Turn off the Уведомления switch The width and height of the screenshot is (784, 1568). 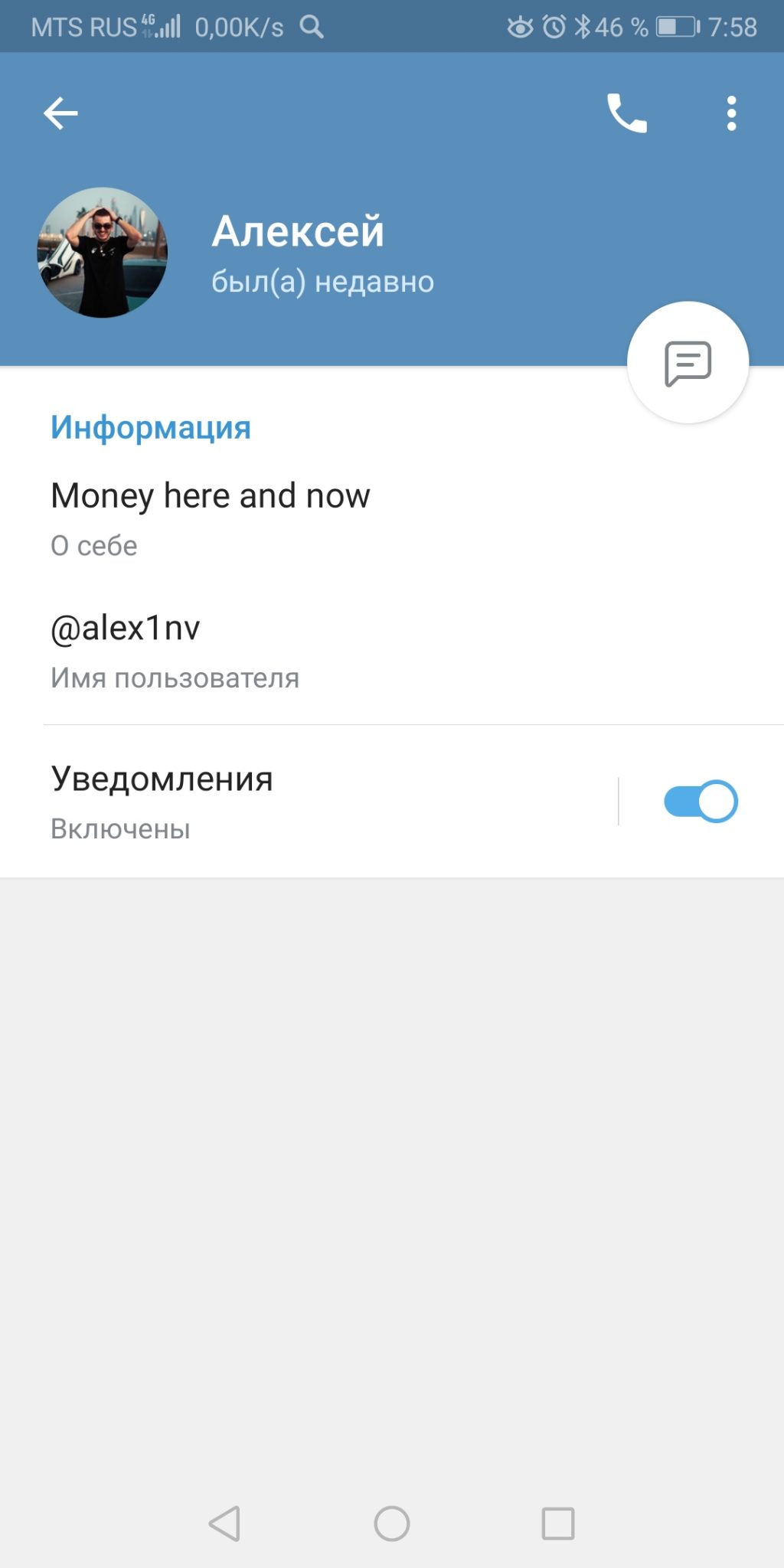click(x=701, y=802)
